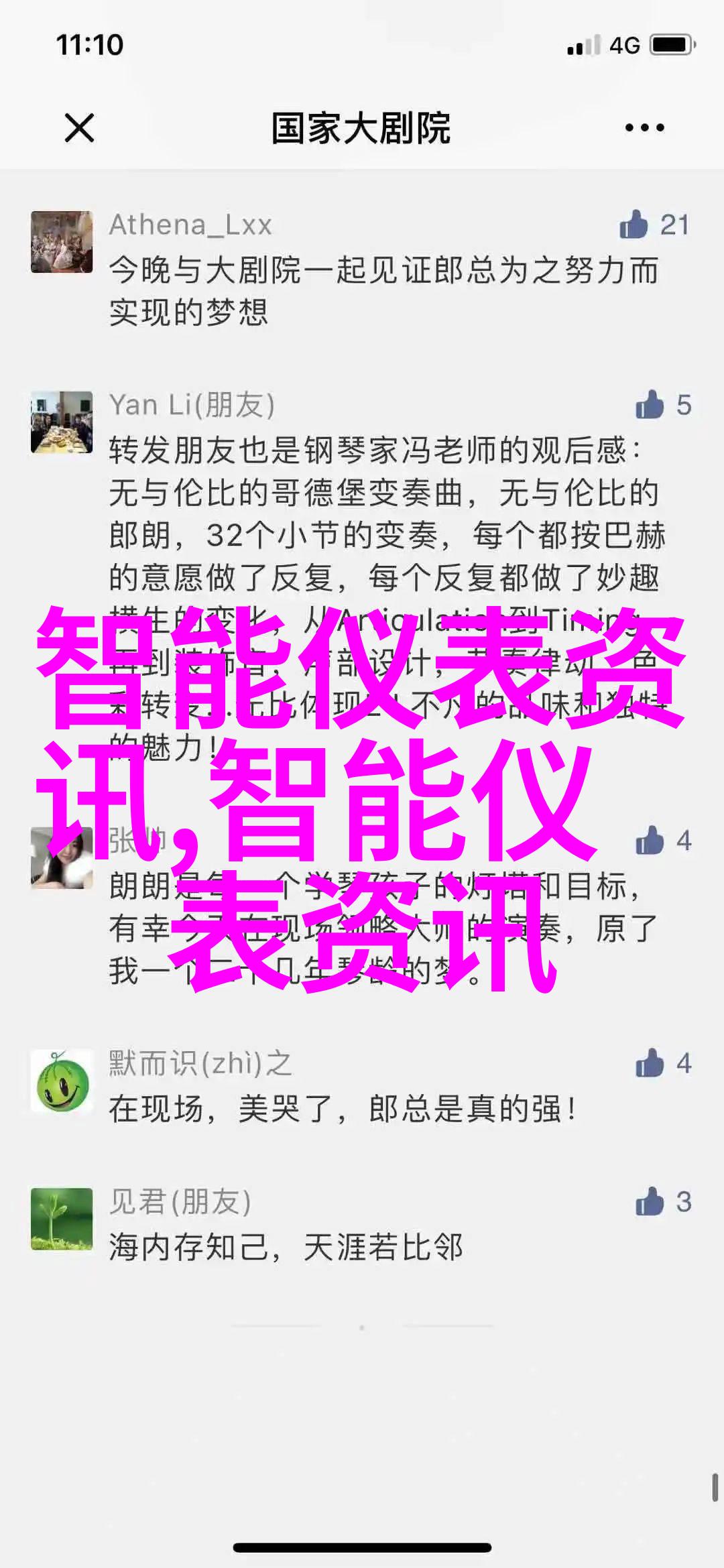This screenshot has width=724, height=1568.
Task: Close the 国家大剧院 page
Action: 79,128
